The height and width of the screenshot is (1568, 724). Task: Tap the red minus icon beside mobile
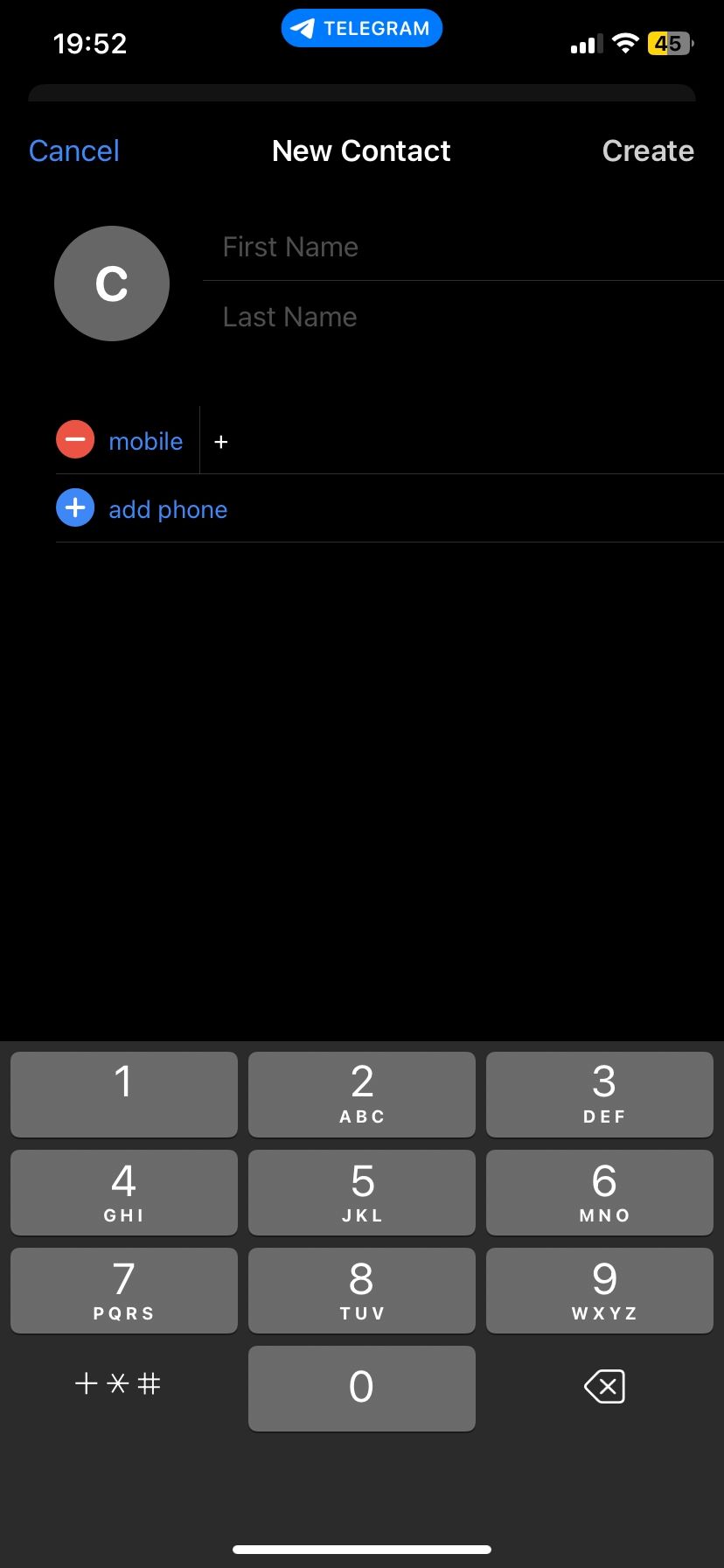74,439
